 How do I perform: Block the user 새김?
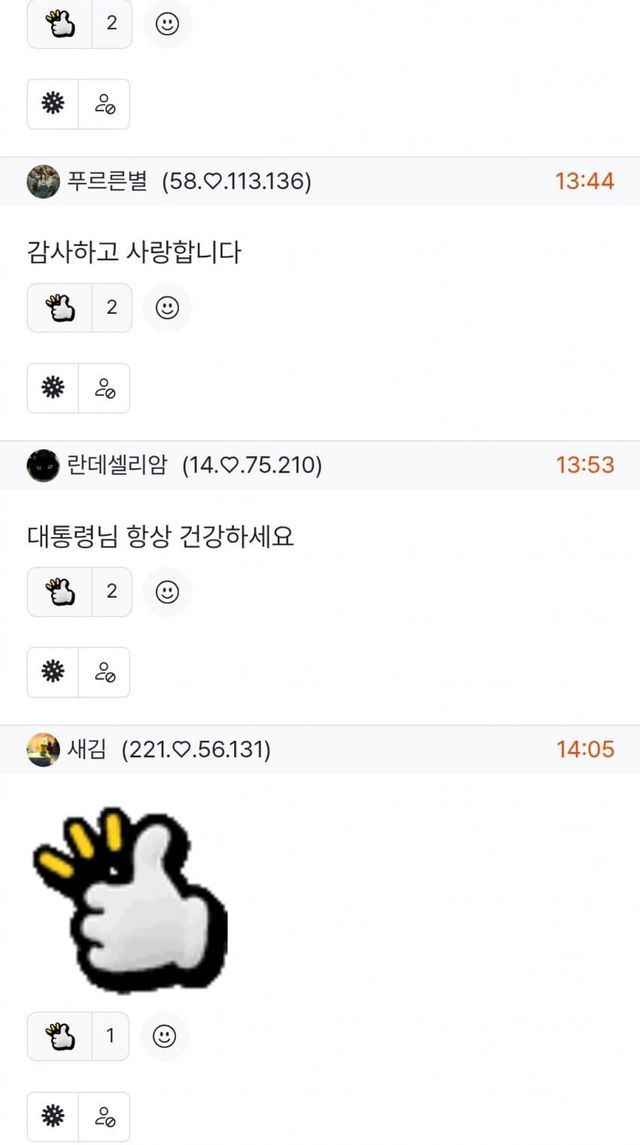click(104, 1116)
